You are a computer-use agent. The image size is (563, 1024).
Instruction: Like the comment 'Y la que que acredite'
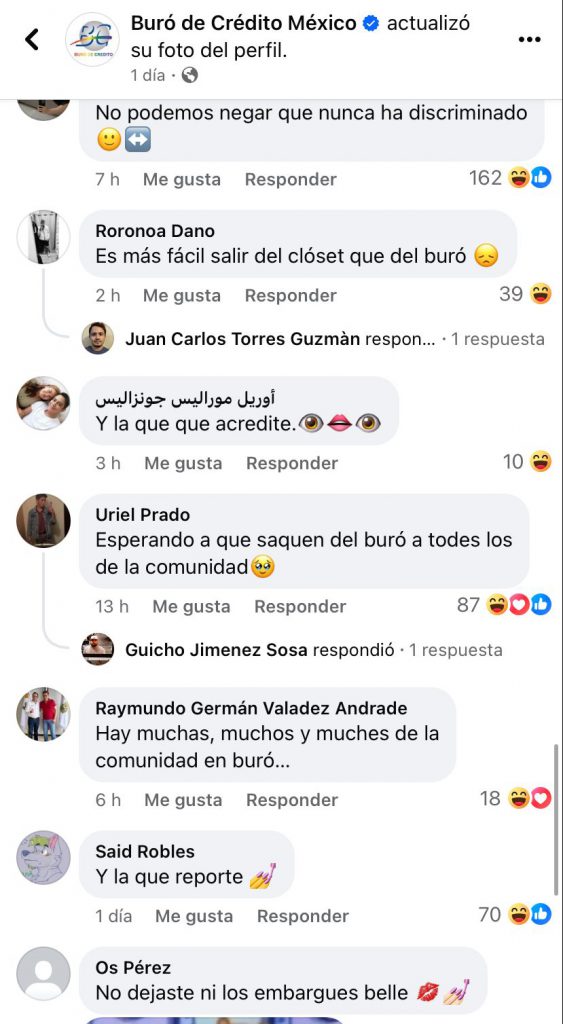click(x=183, y=463)
